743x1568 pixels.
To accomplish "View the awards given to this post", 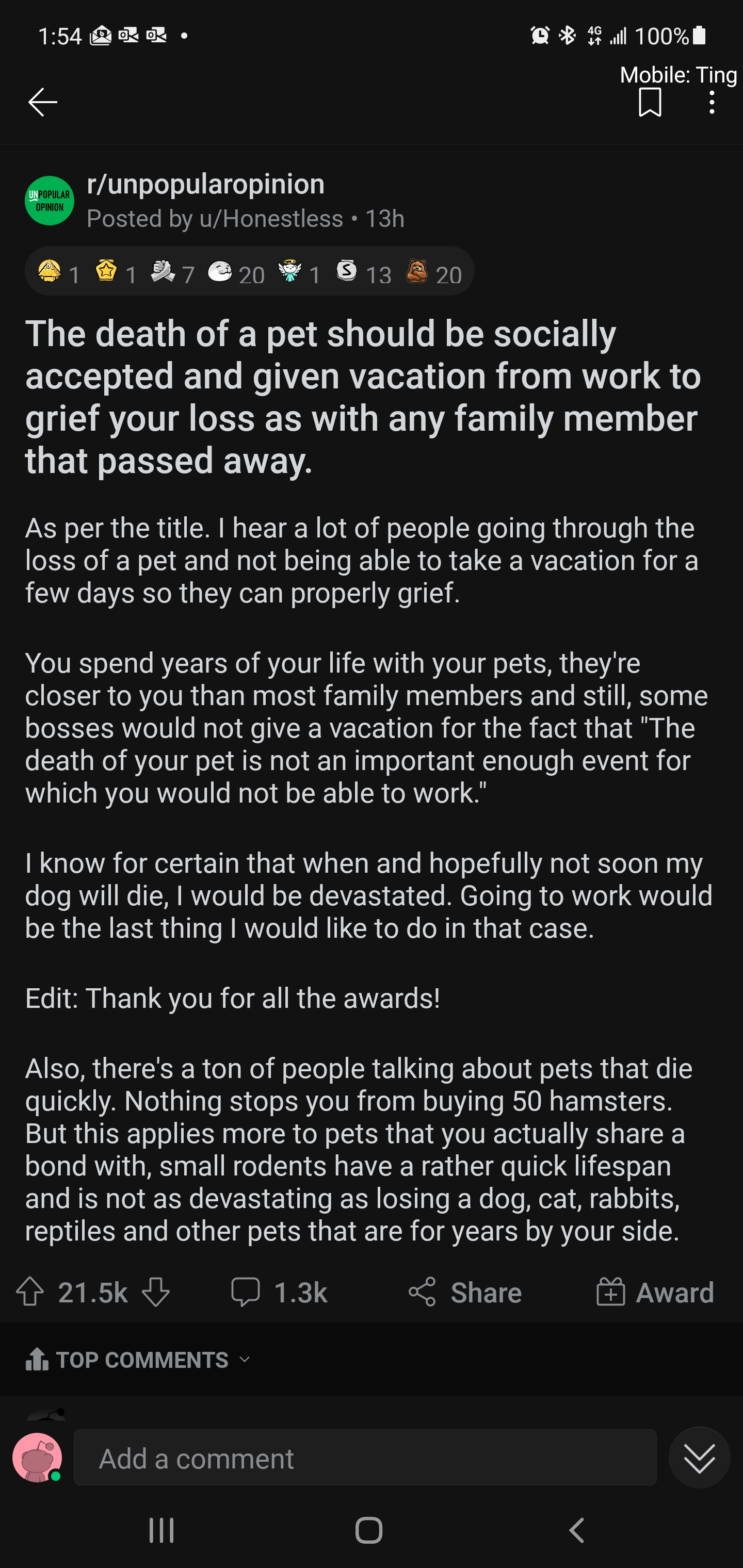I will [249, 272].
